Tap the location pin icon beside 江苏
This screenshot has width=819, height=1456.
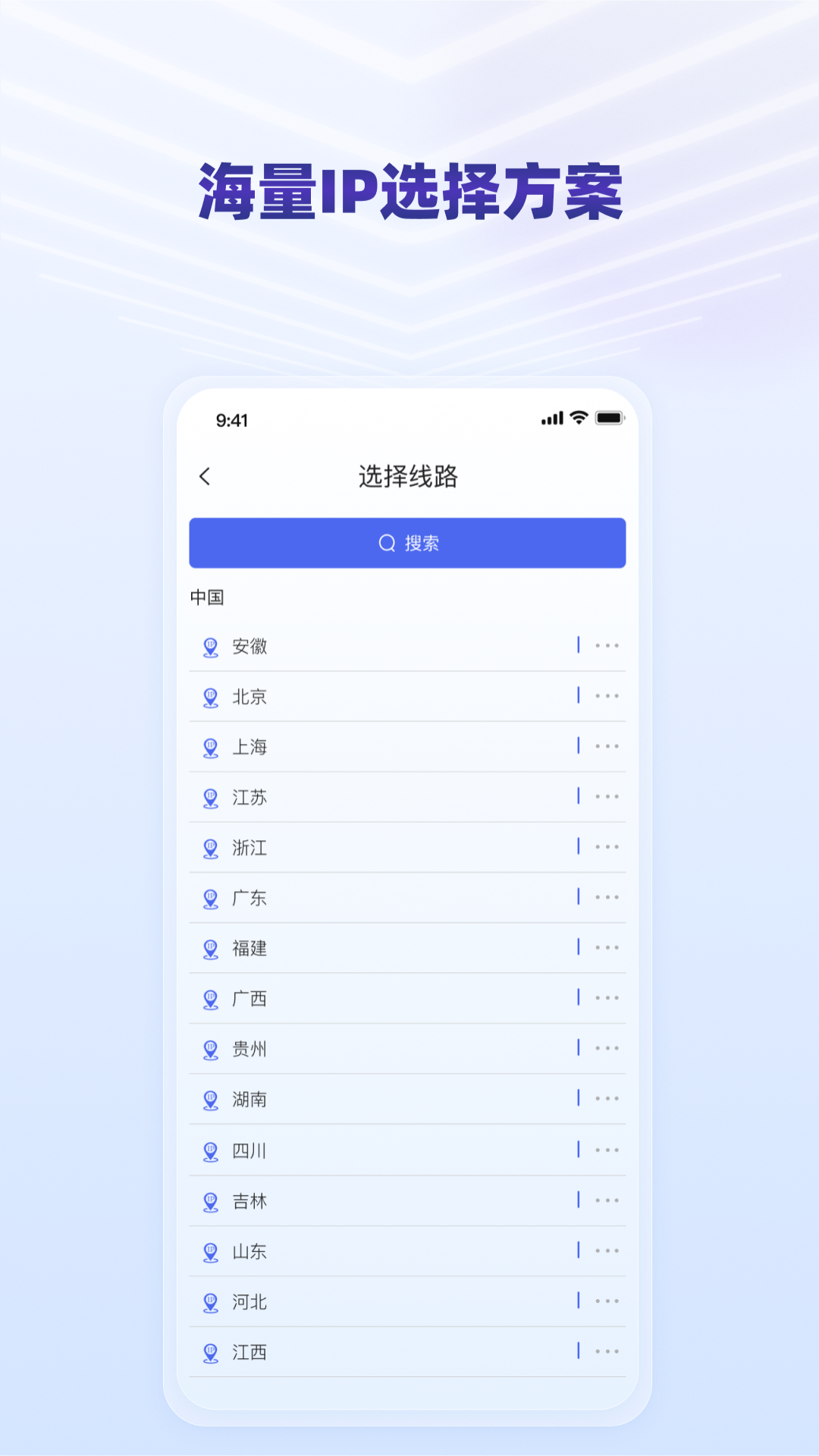(210, 797)
